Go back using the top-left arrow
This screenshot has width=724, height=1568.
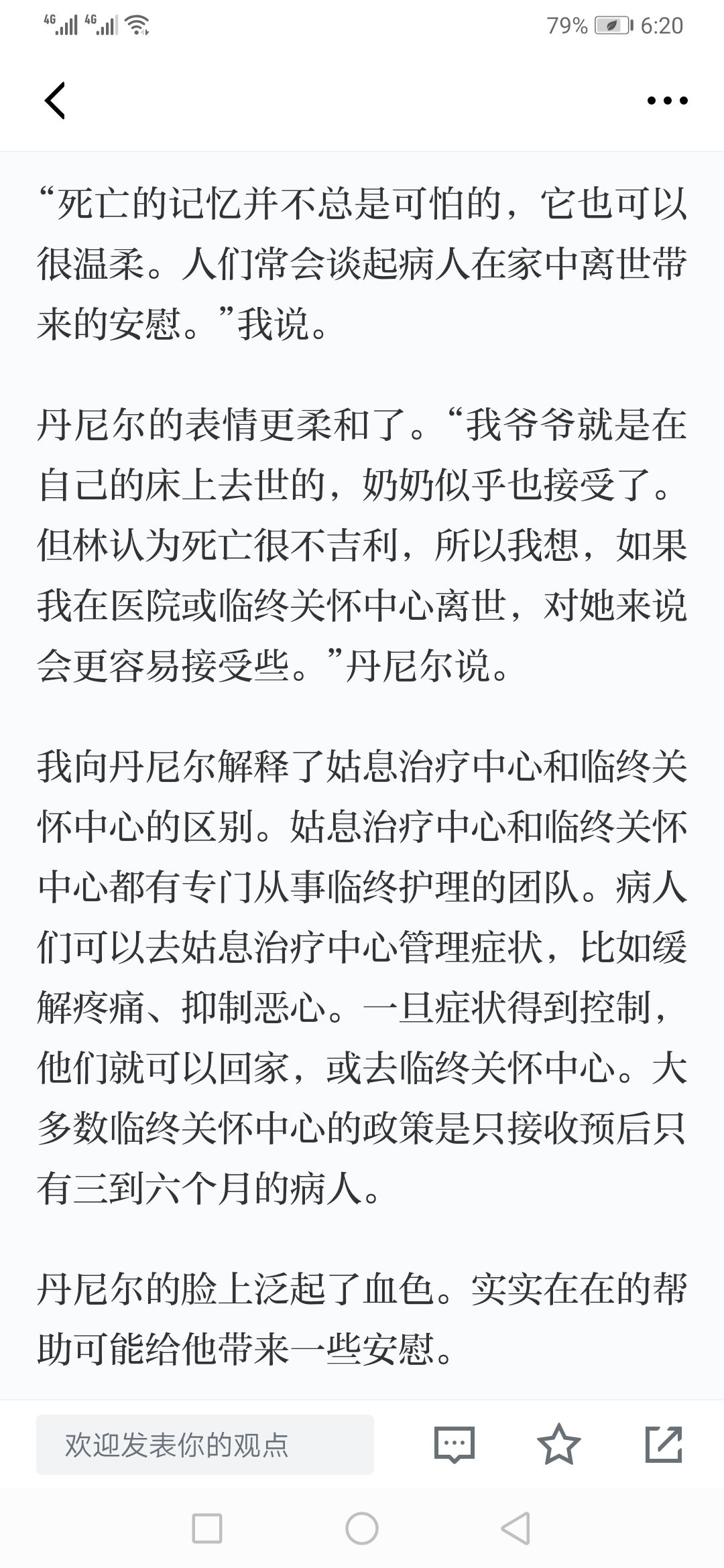click(55, 101)
